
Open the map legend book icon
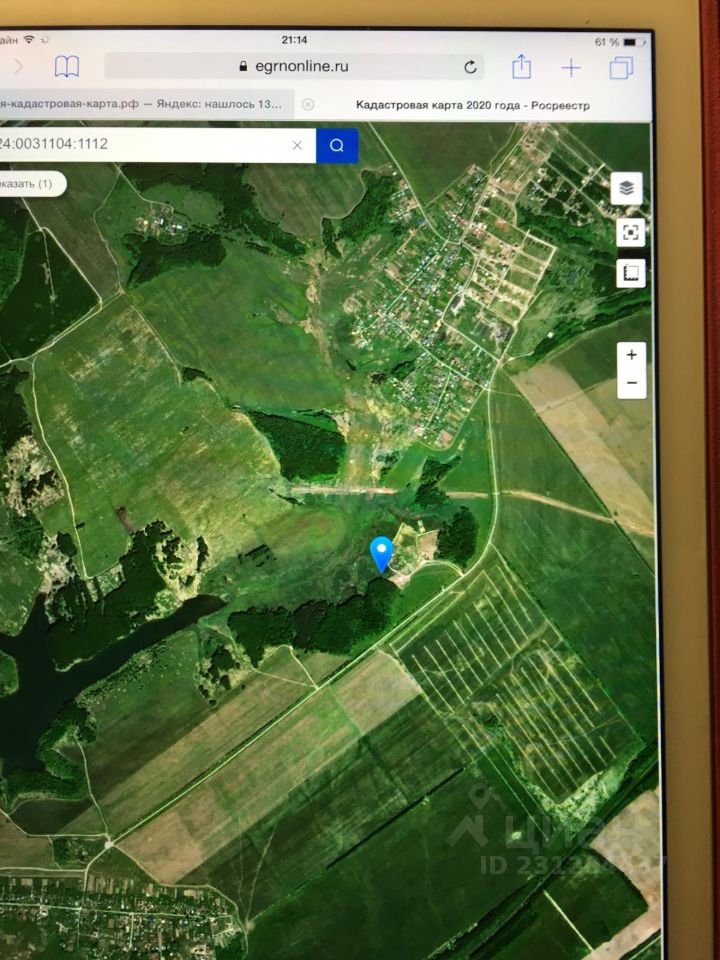630,272
